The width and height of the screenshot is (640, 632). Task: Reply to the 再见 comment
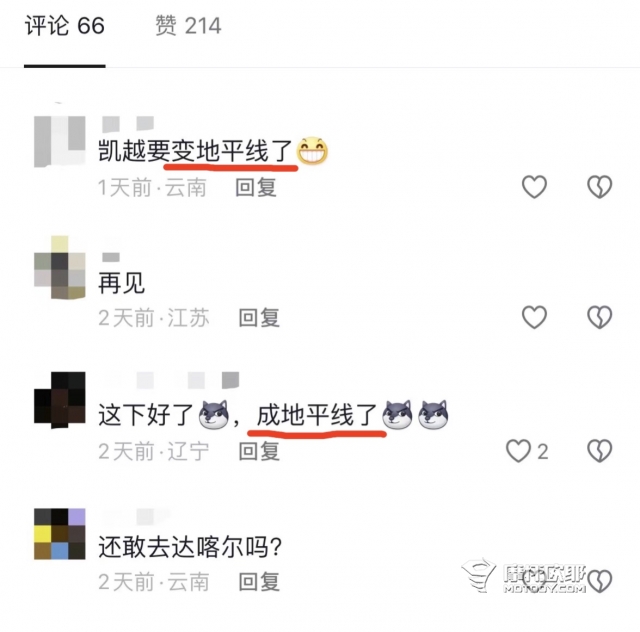258,318
